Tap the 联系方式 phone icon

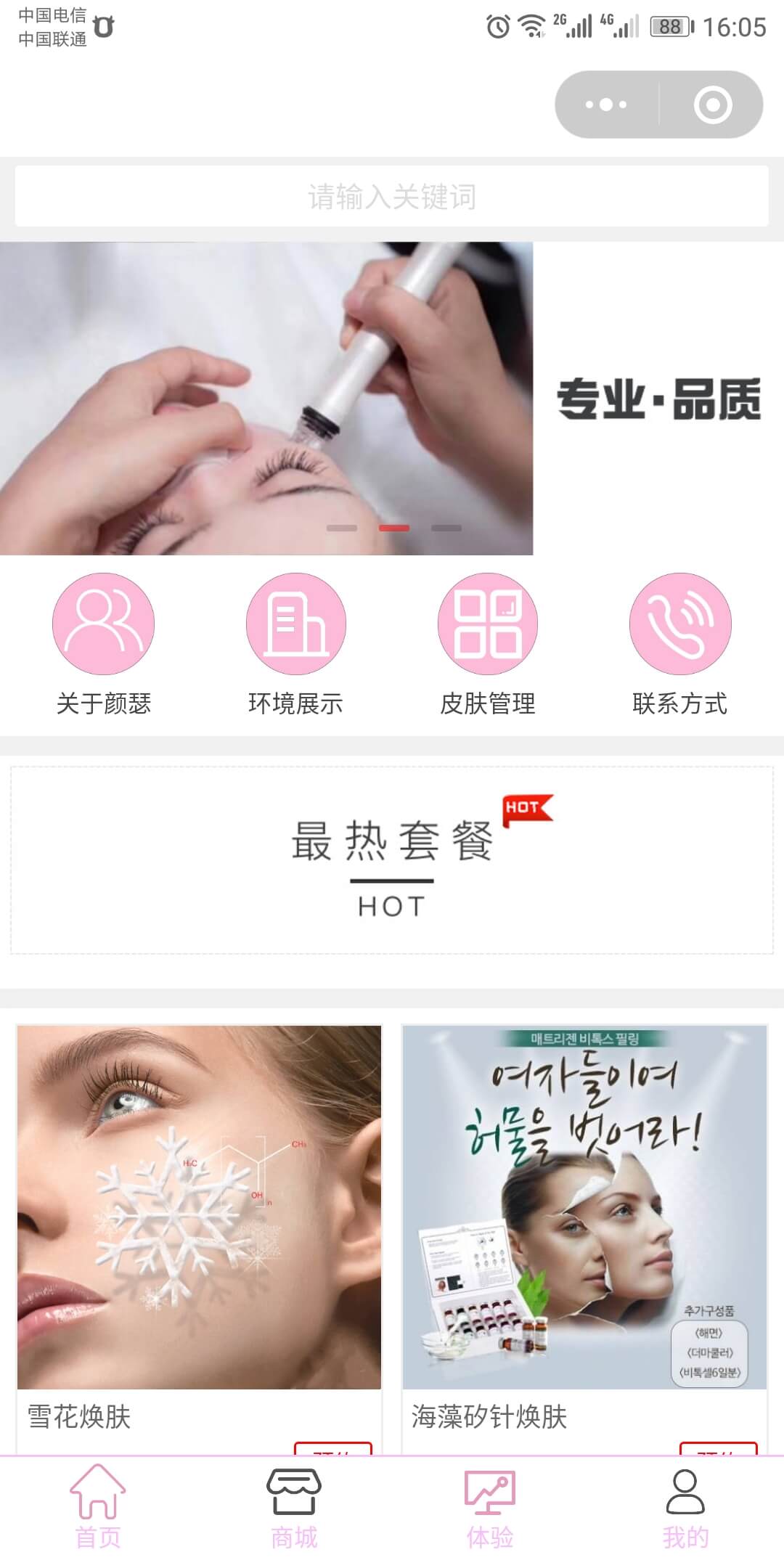pos(681,624)
